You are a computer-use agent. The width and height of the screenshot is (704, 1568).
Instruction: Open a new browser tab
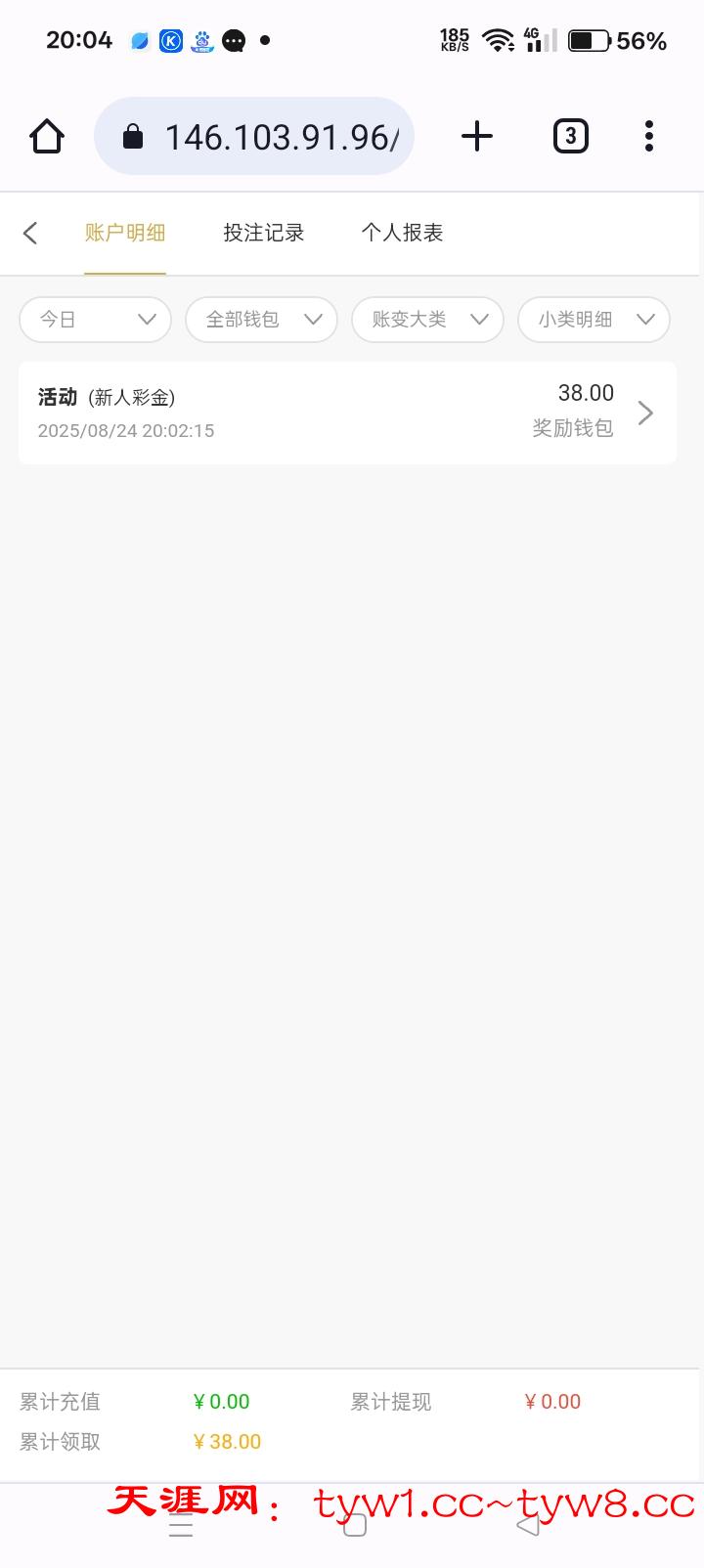476,136
